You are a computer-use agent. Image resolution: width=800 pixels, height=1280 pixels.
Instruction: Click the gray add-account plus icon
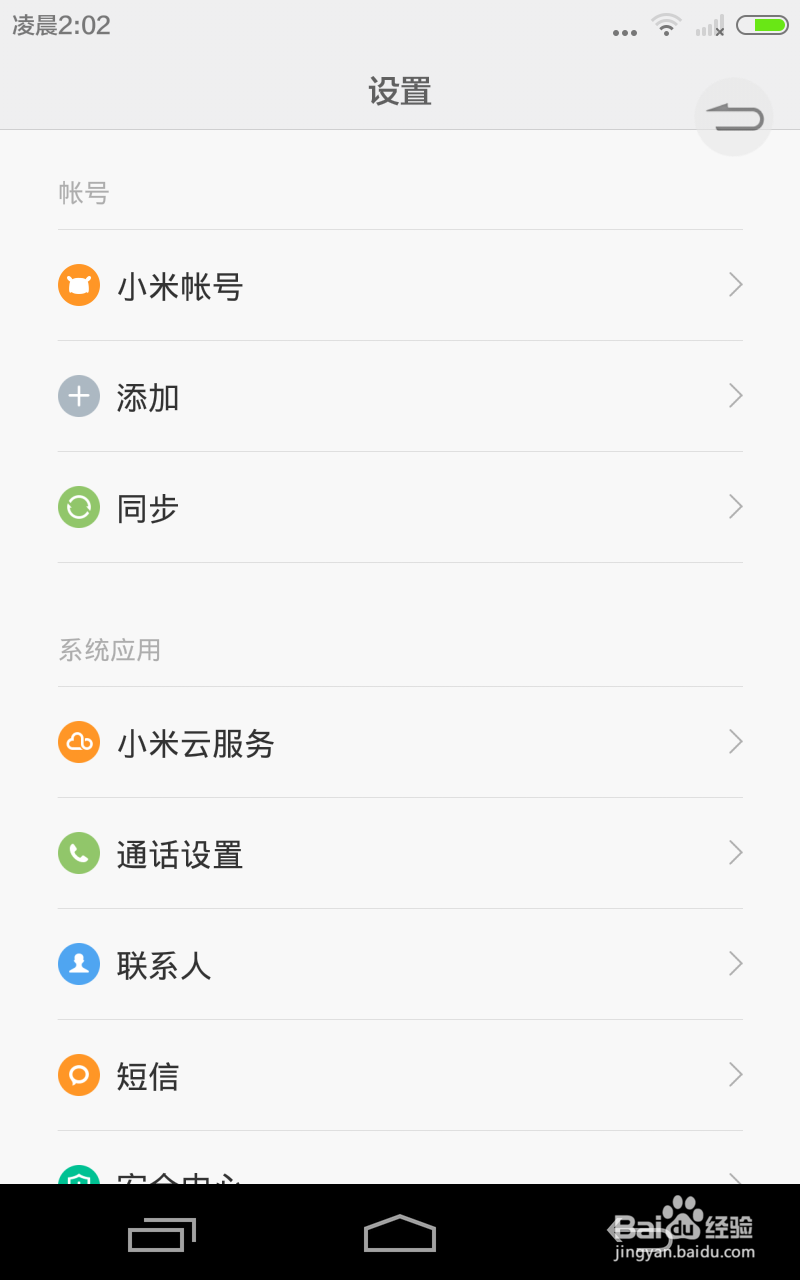(79, 397)
